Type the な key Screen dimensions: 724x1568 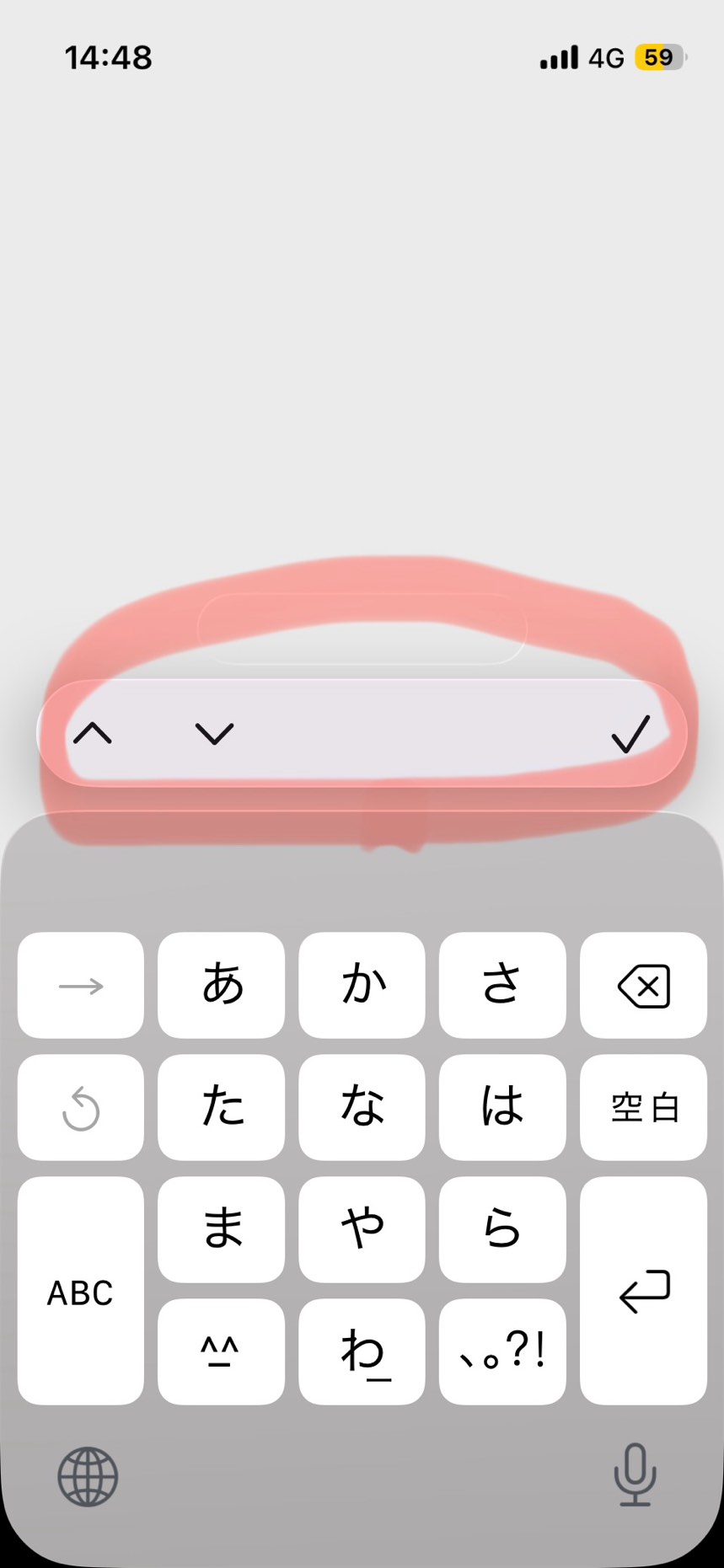pos(362,1107)
